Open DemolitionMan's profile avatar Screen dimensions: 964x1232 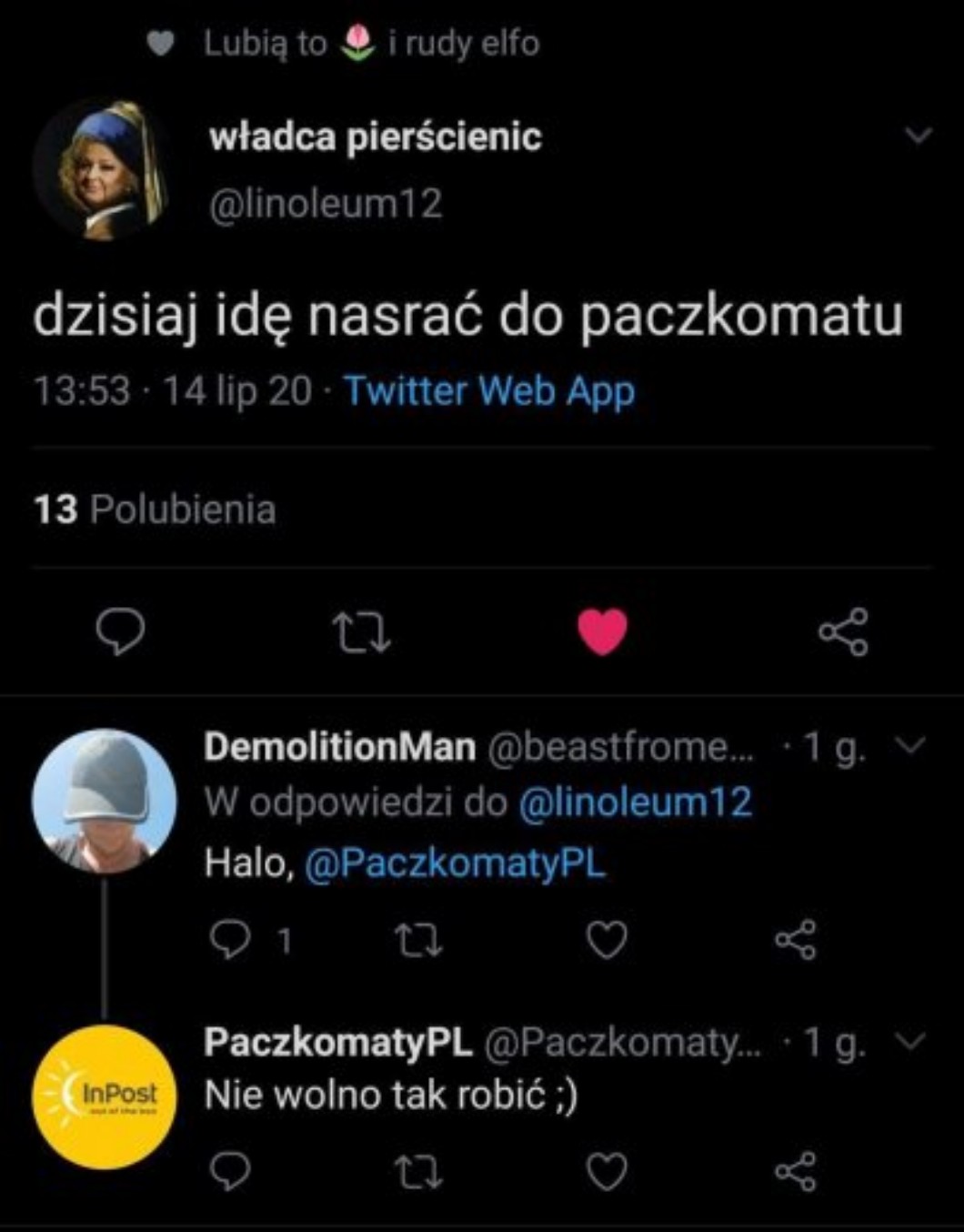point(104,802)
